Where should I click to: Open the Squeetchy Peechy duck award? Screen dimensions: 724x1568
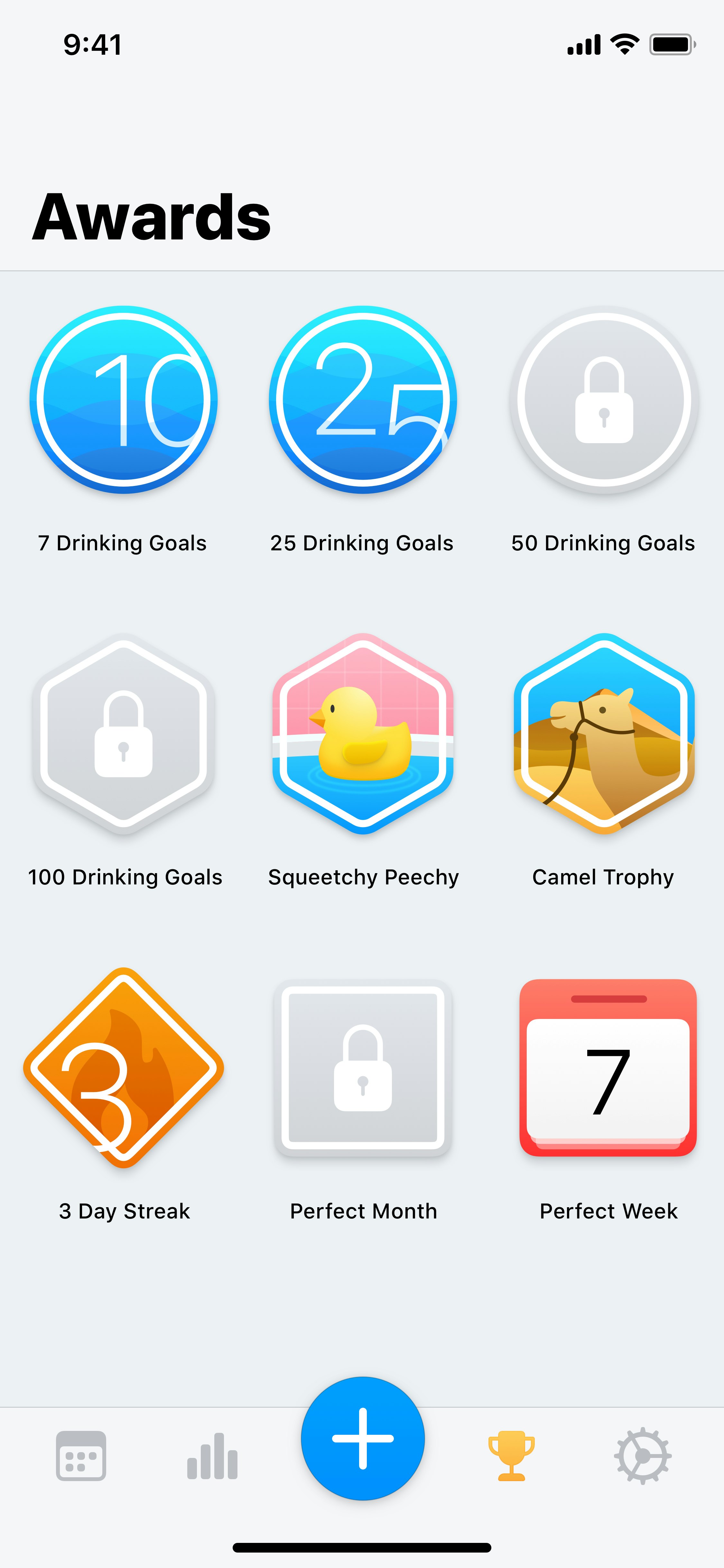[363, 733]
